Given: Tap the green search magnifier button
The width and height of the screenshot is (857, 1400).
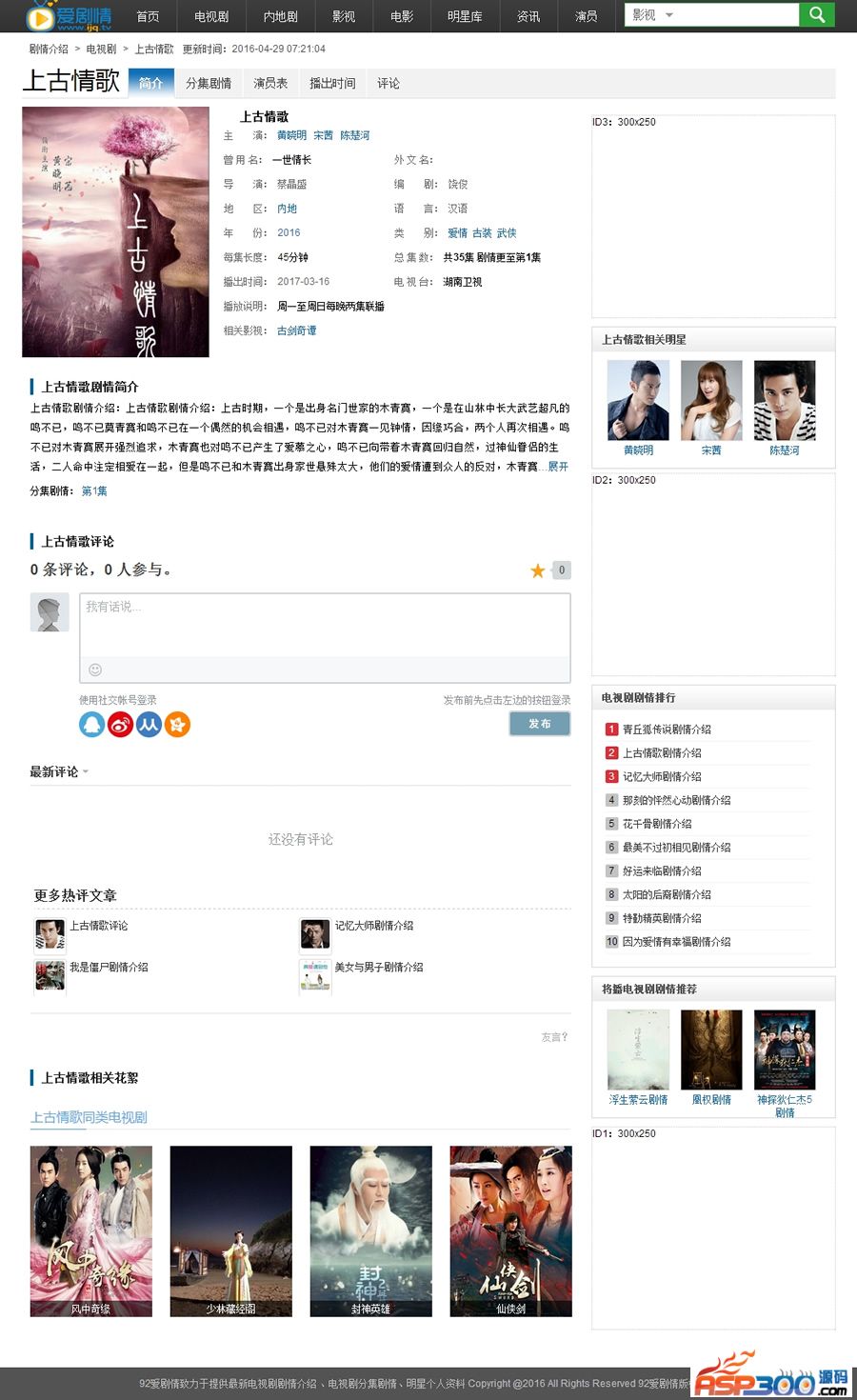Looking at the screenshot, I should [x=817, y=14].
